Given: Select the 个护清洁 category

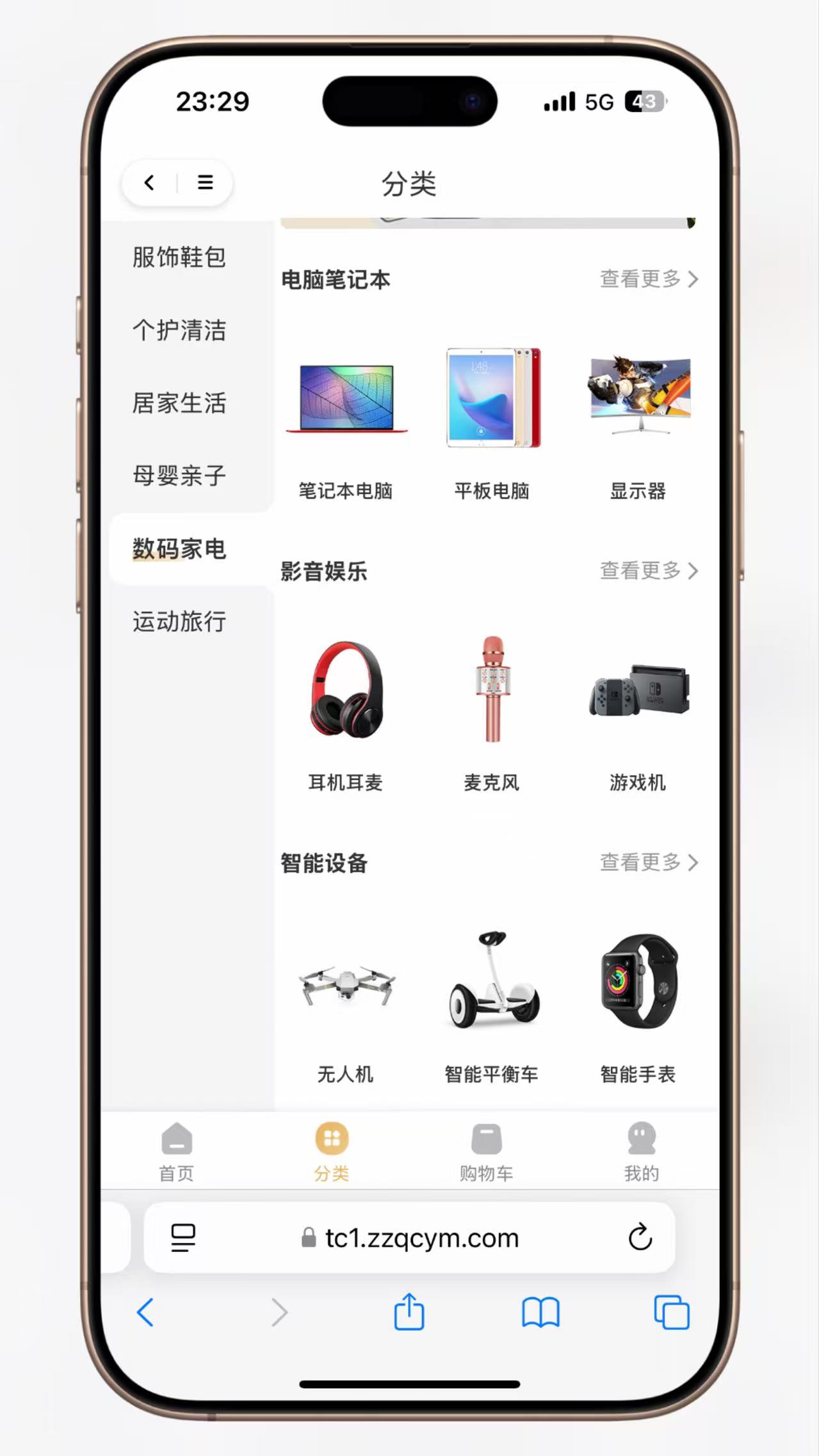Looking at the screenshot, I should pos(179,330).
